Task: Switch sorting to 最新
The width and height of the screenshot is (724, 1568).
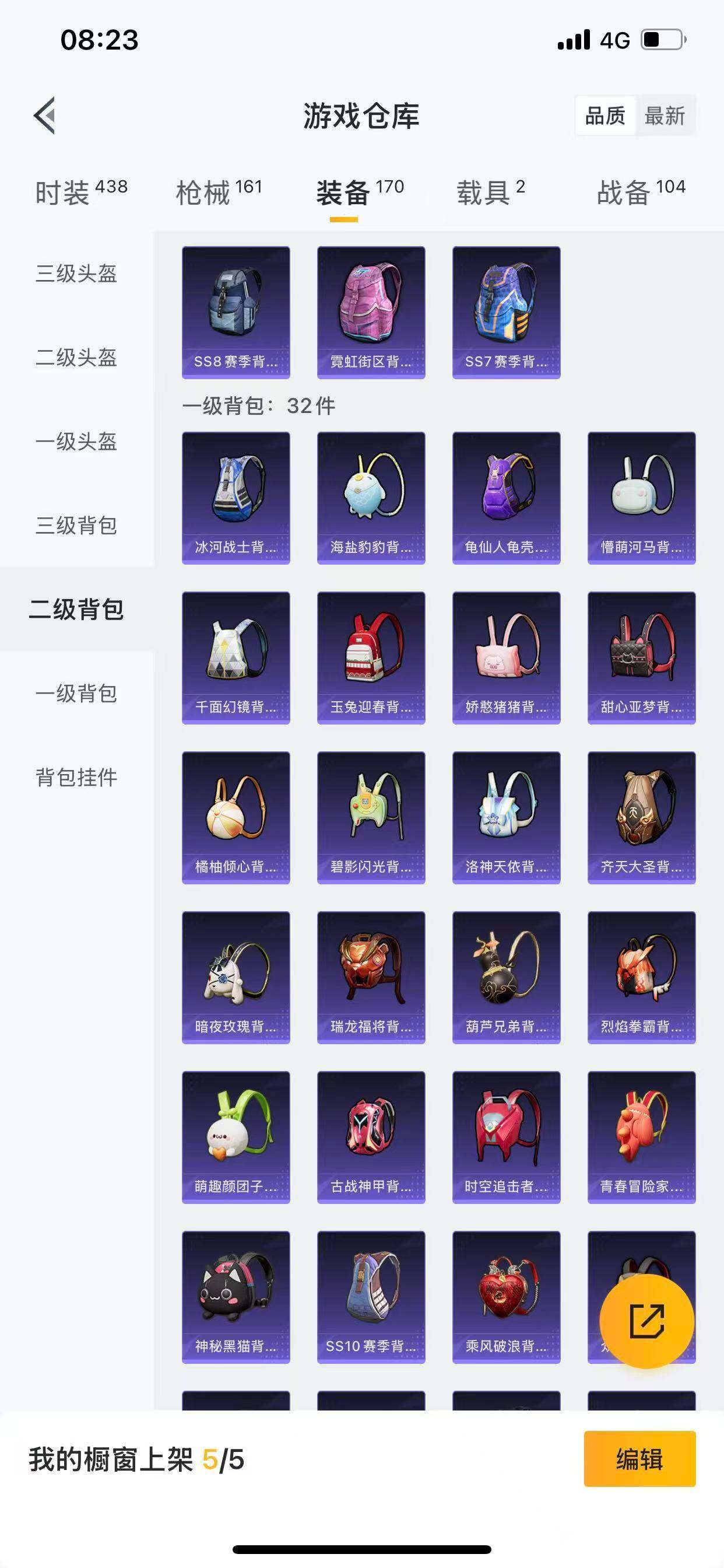Action: [x=665, y=117]
